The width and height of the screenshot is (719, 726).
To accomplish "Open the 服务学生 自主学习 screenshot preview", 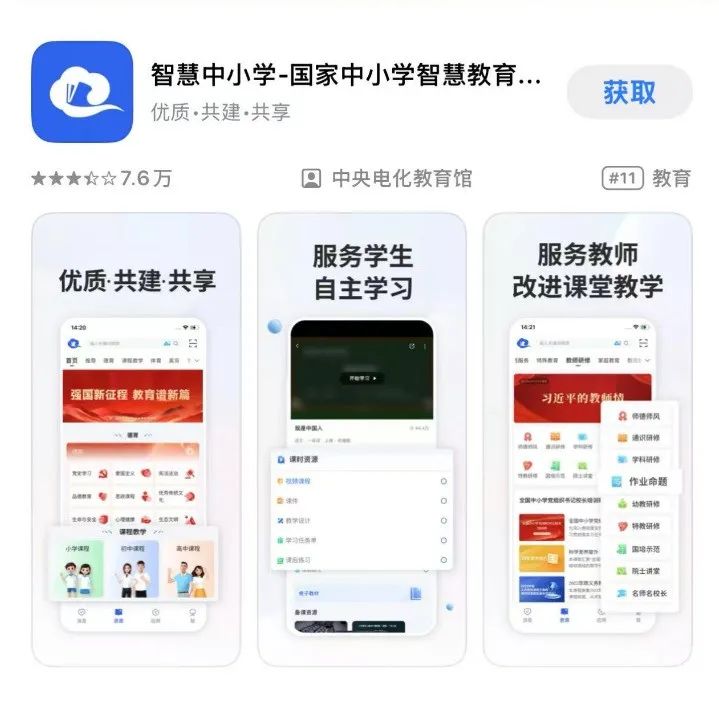I will pyautogui.click(x=362, y=440).
